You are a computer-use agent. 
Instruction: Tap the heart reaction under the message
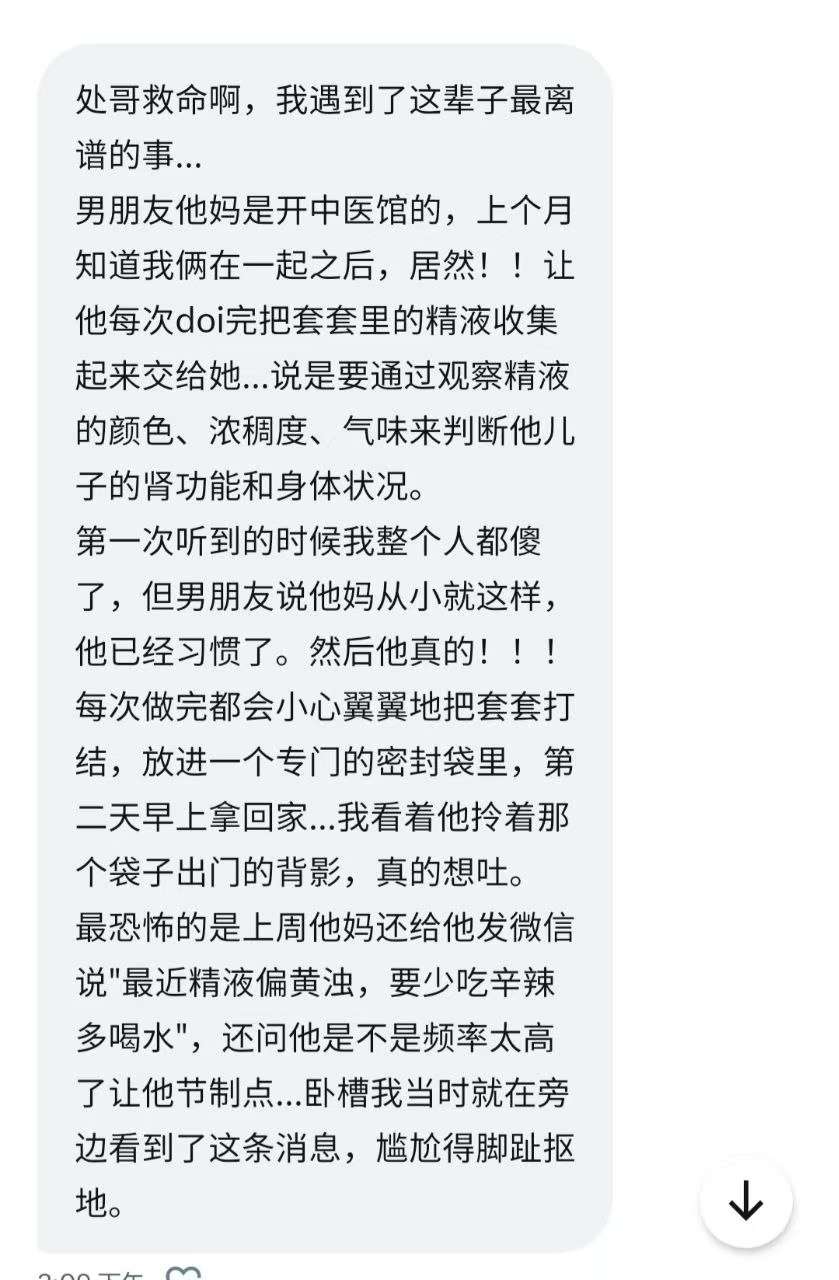(x=182, y=1274)
